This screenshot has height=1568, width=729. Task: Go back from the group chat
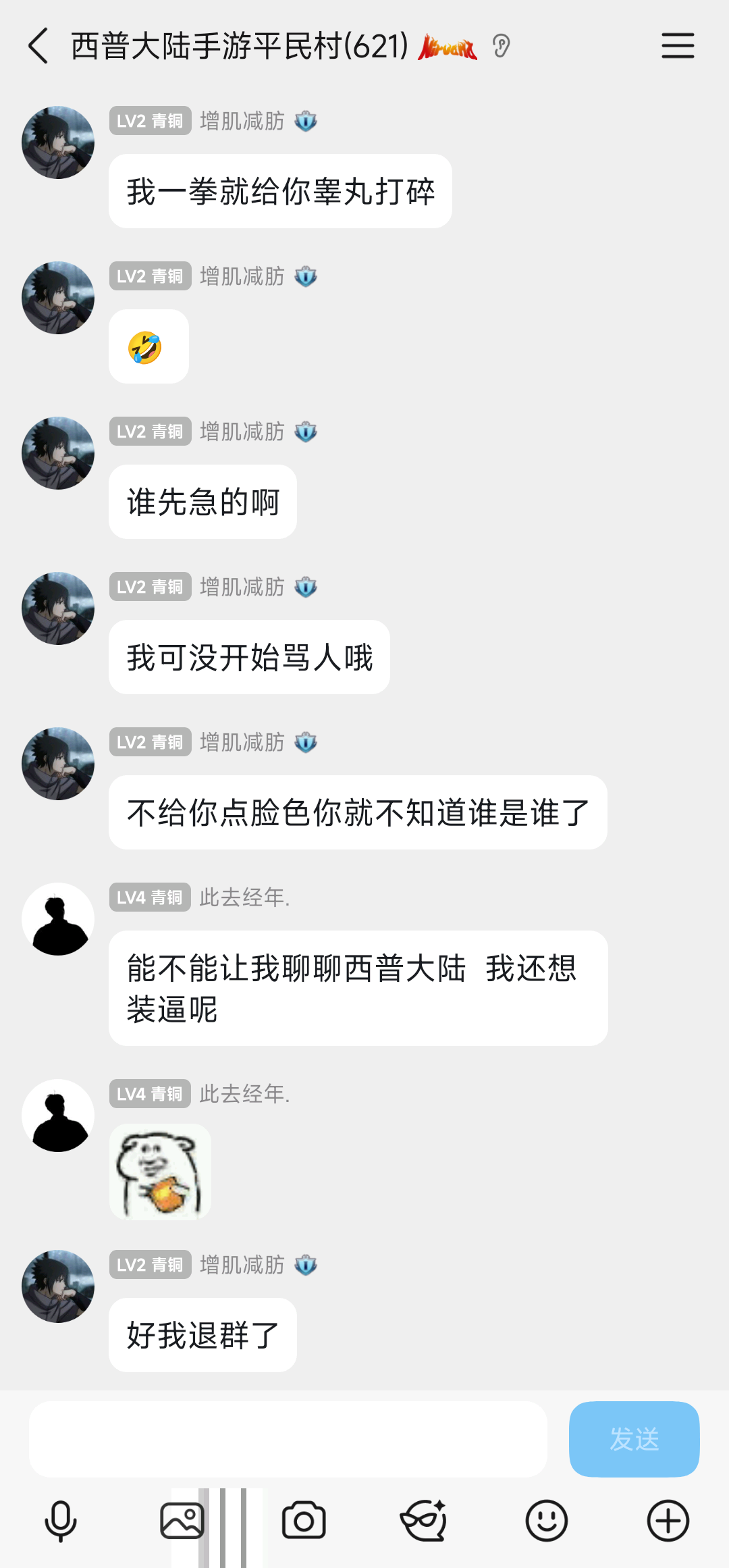(39, 46)
